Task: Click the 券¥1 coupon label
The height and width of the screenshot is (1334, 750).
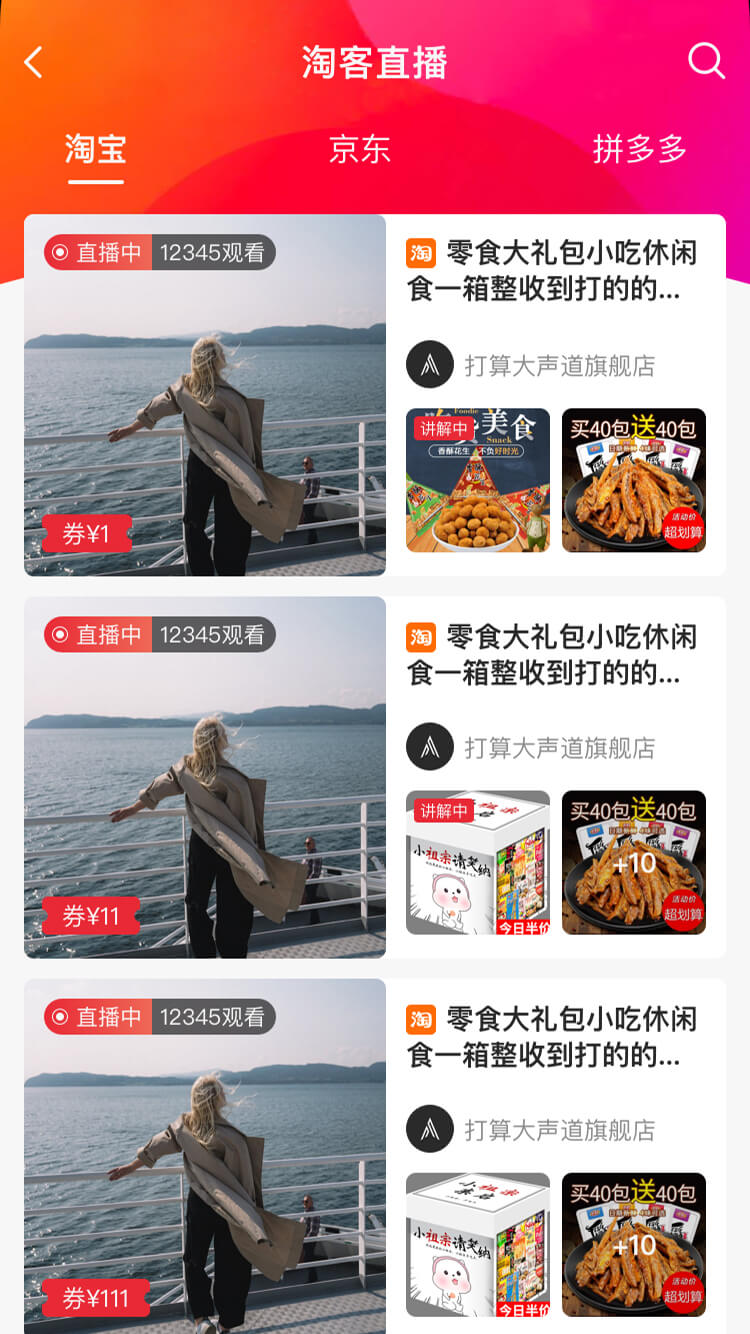Action: (x=89, y=533)
